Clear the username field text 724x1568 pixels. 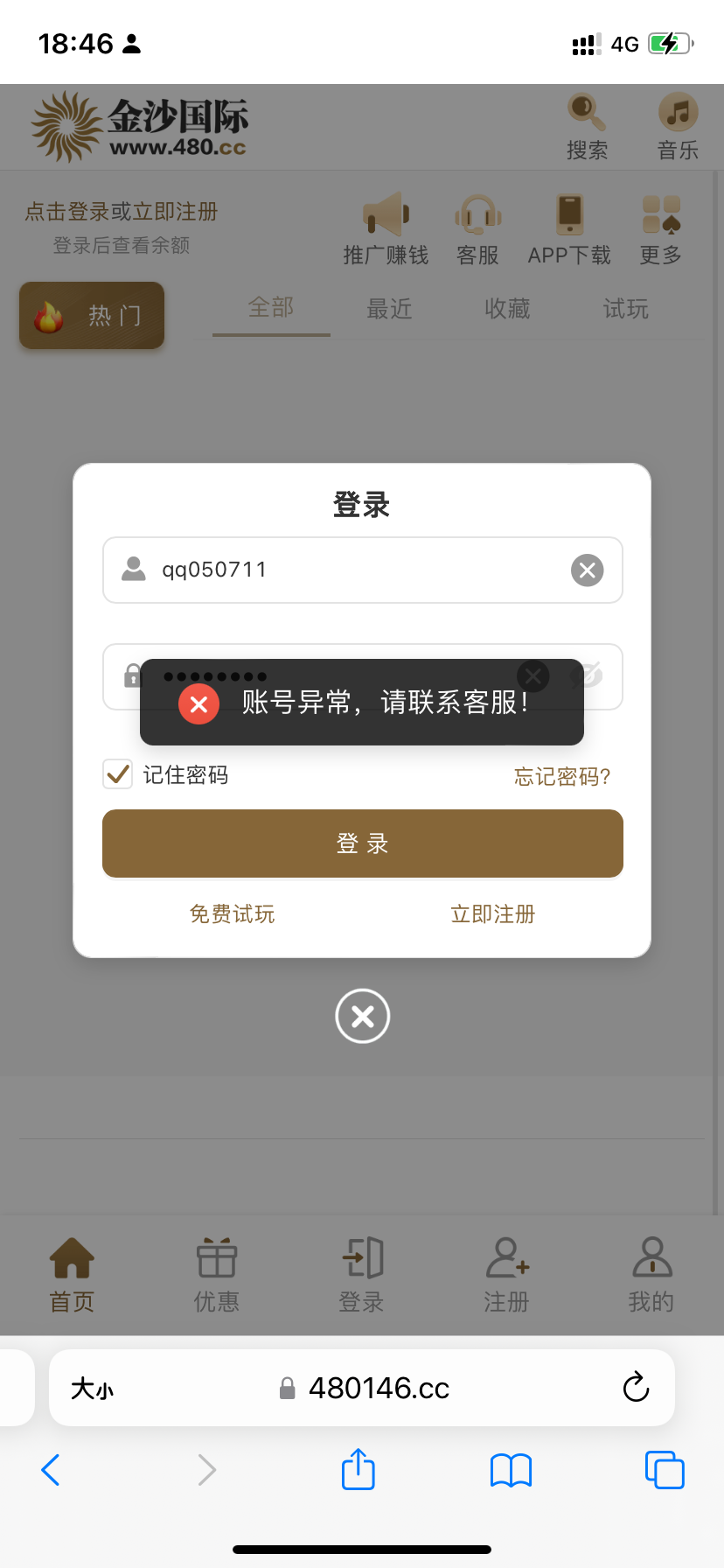pos(588,570)
